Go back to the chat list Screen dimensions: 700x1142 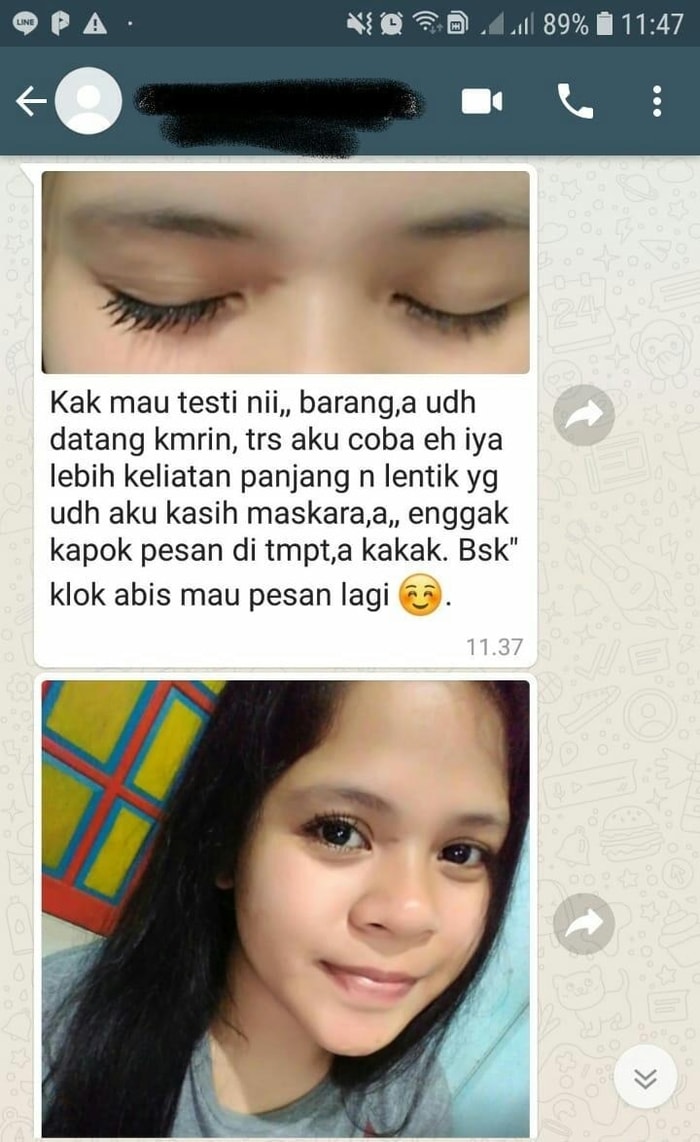pyautogui.click(x=31, y=101)
